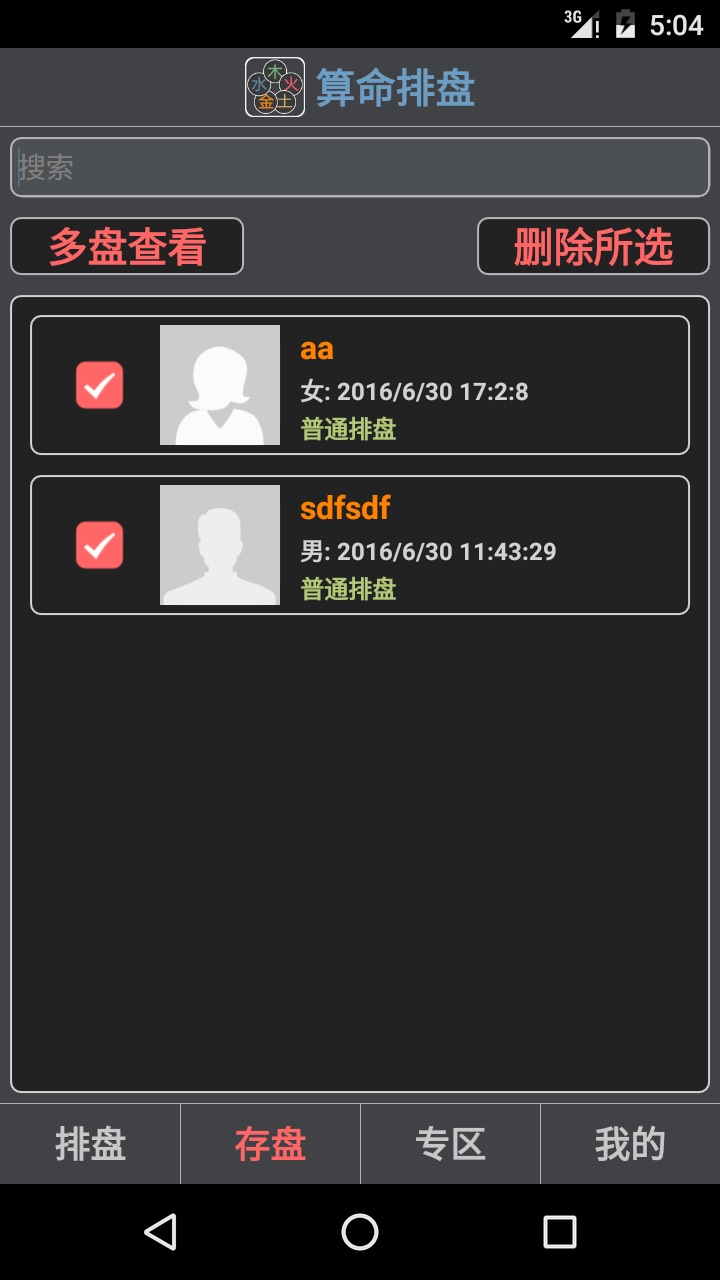Uncheck the checkbox for aa

[x=100, y=385]
